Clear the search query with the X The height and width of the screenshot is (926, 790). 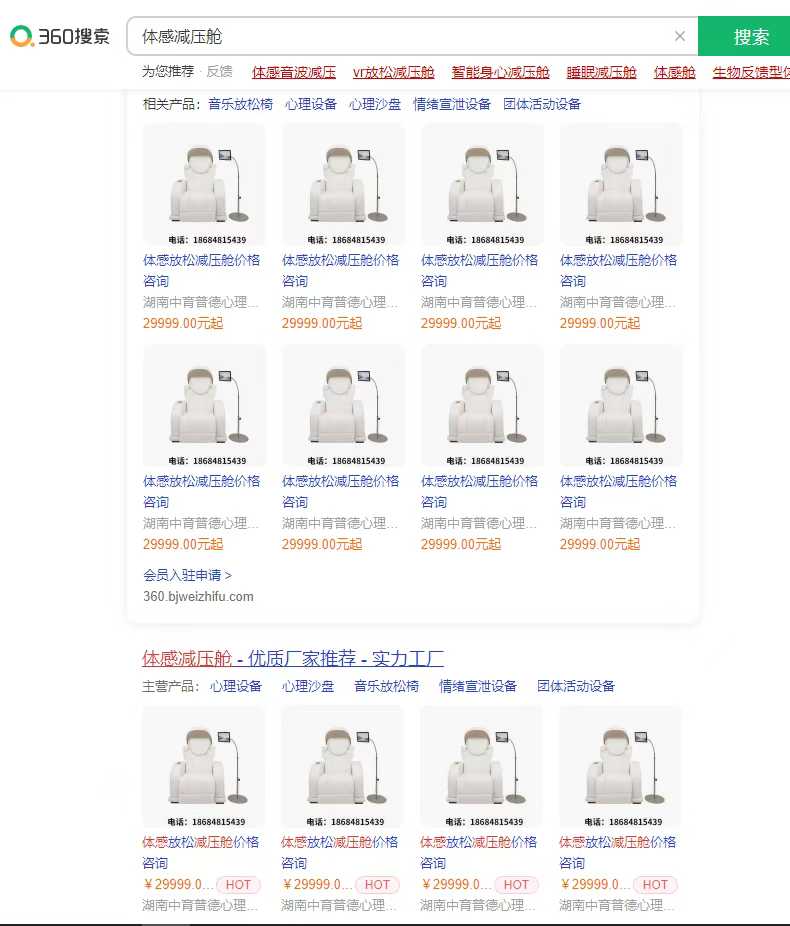coord(680,37)
